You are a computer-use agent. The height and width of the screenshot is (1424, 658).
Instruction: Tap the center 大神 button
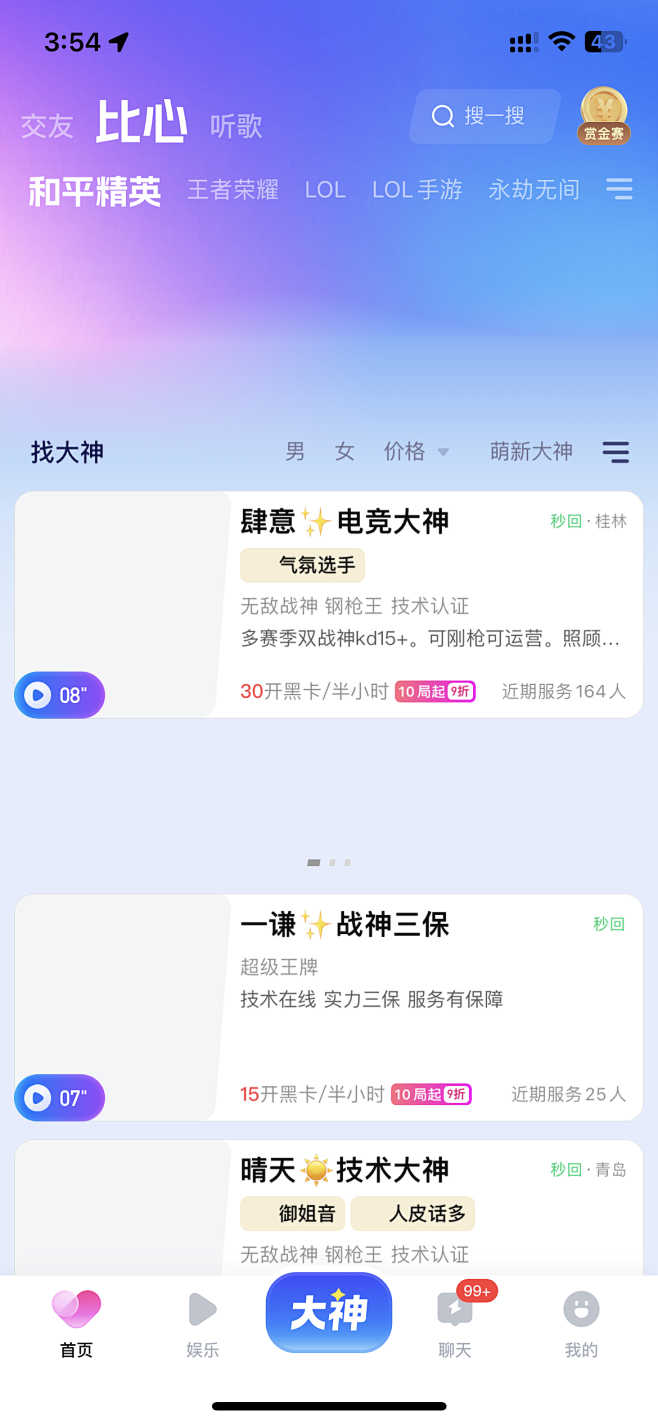[329, 1313]
